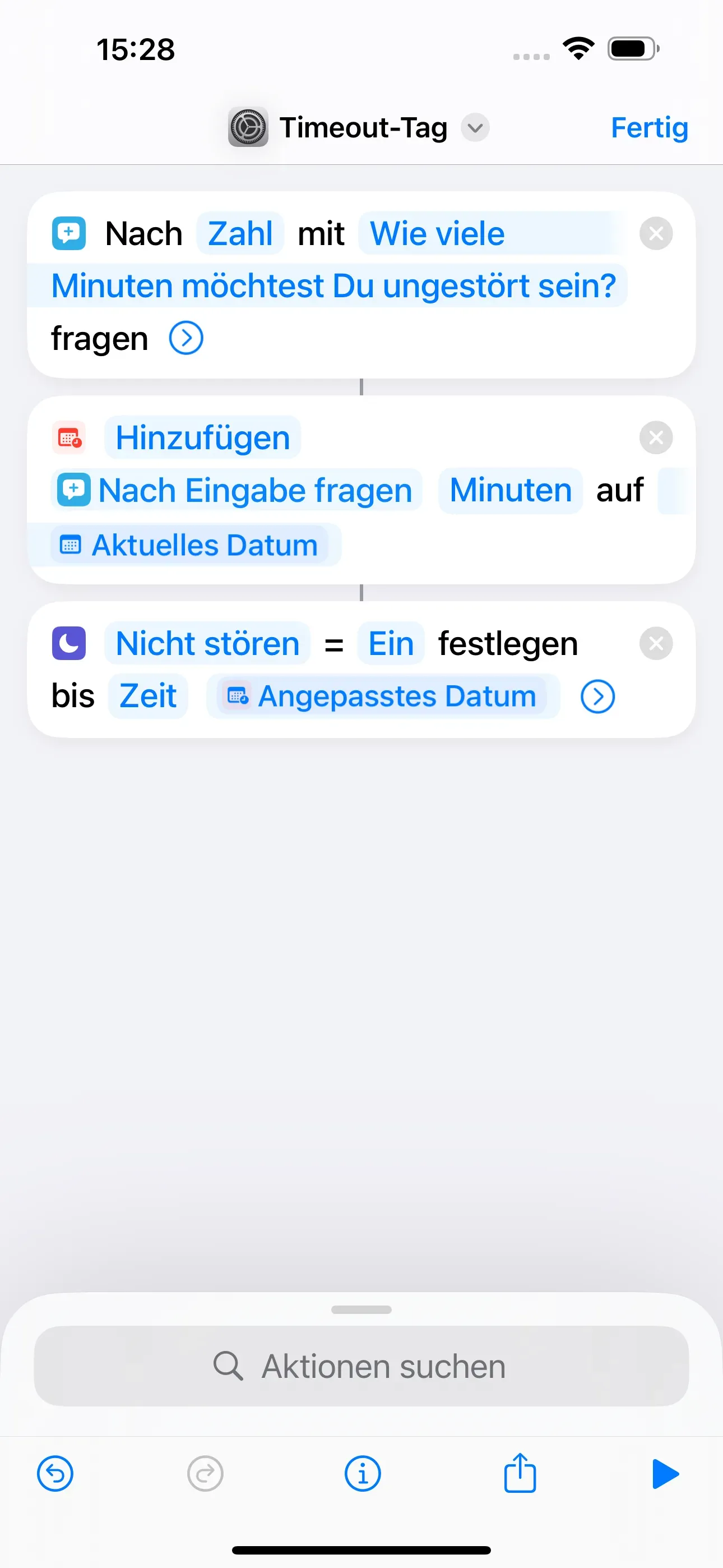This screenshot has height=1568, width=723.
Task: Change the Minuten unit
Action: pyautogui.click(x=510, y=491)
